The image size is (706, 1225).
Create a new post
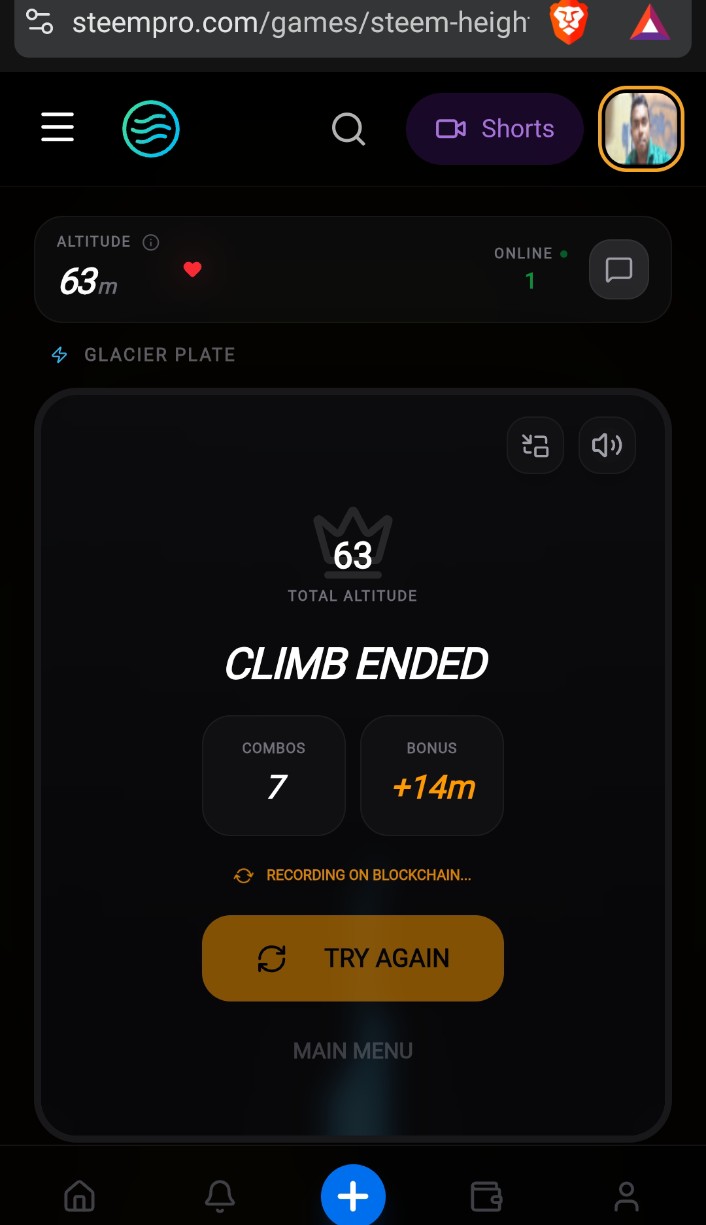pos(353,1196)
